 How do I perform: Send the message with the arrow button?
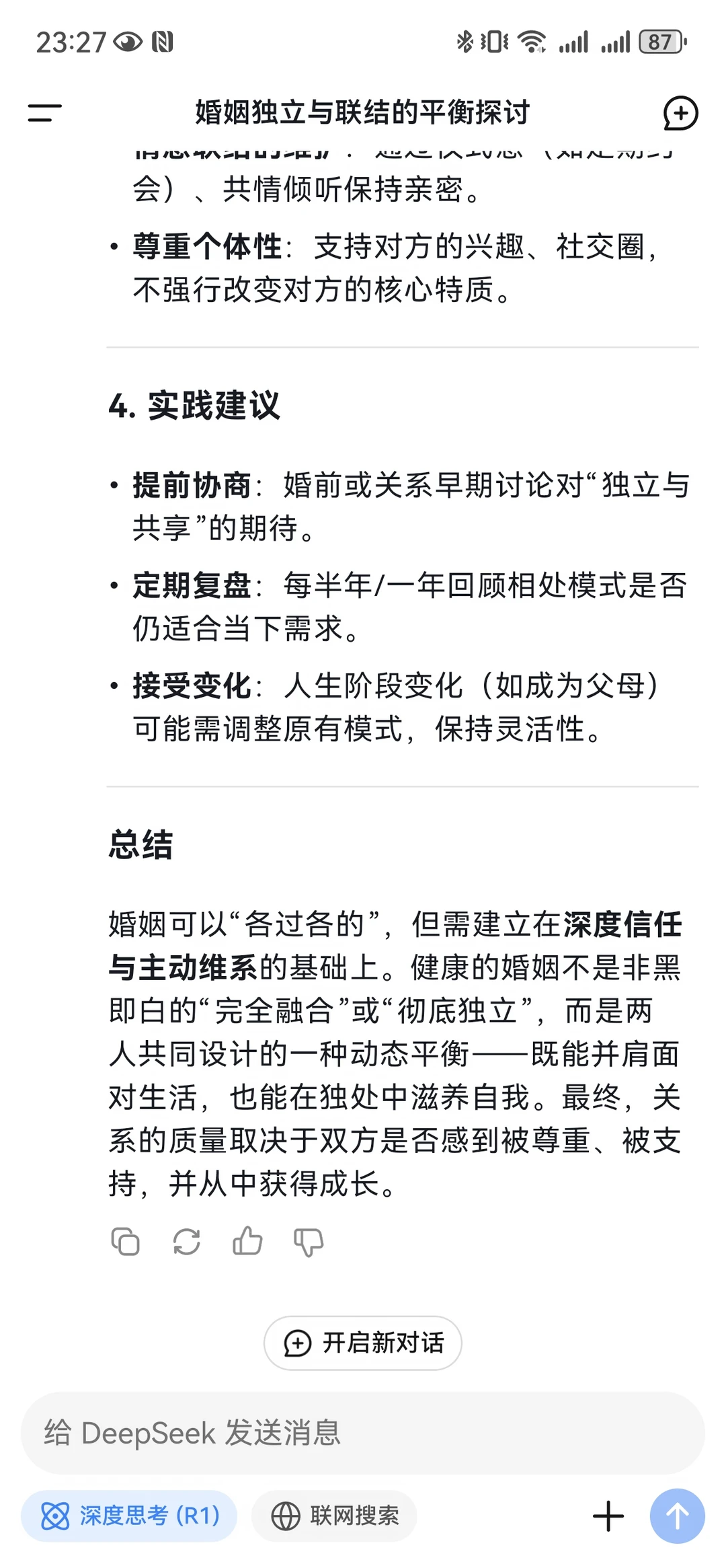click(677, 1516)
